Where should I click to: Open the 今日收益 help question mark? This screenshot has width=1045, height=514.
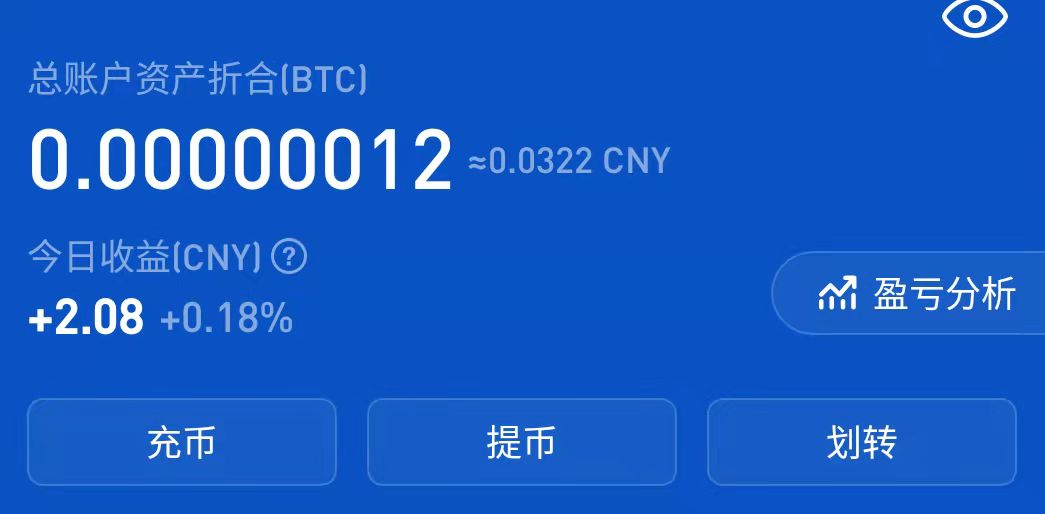(x=289, y=258)
